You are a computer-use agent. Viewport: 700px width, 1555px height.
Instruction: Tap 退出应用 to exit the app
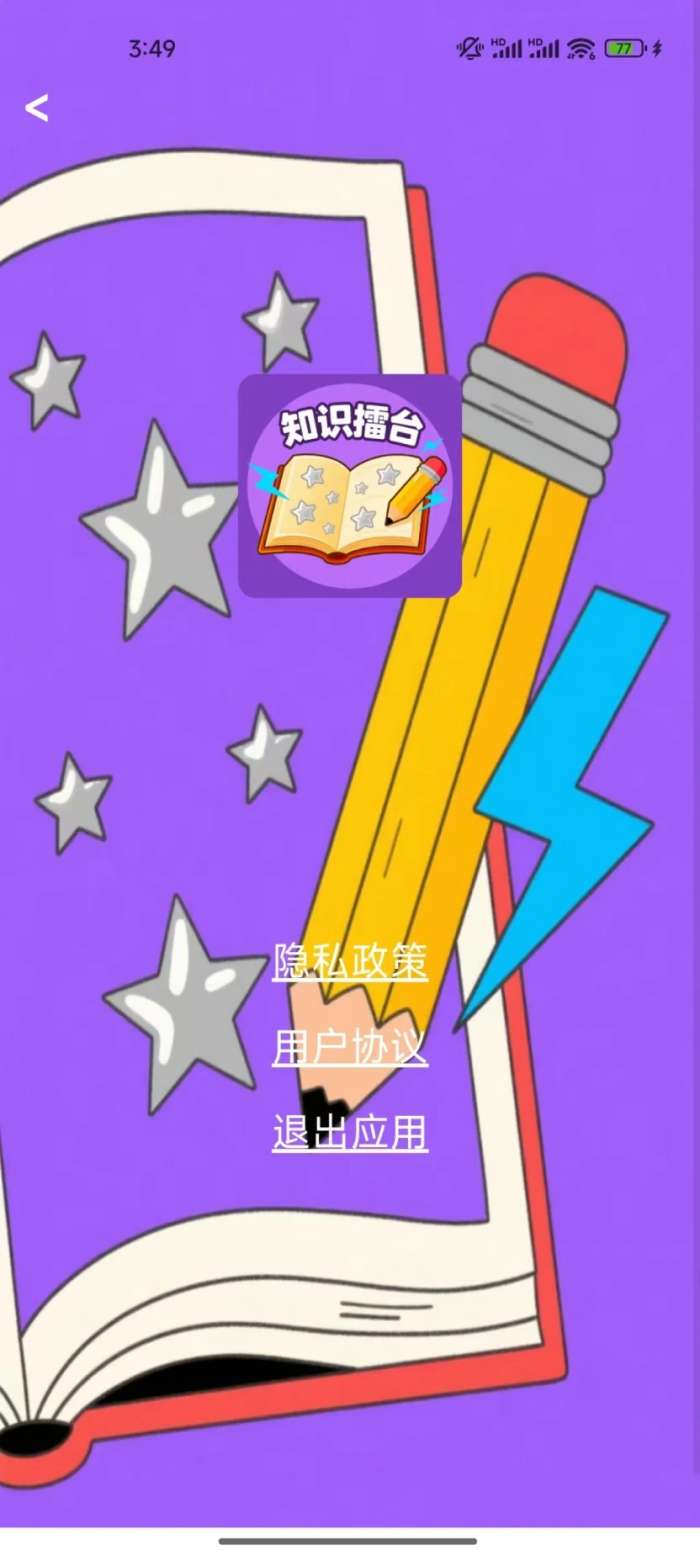pos(350,1134)
